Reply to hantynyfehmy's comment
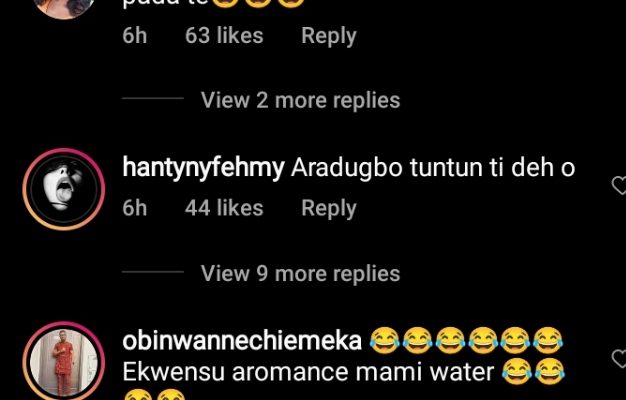This screenshot has width=626, height=400. click(x=328, y=208)
